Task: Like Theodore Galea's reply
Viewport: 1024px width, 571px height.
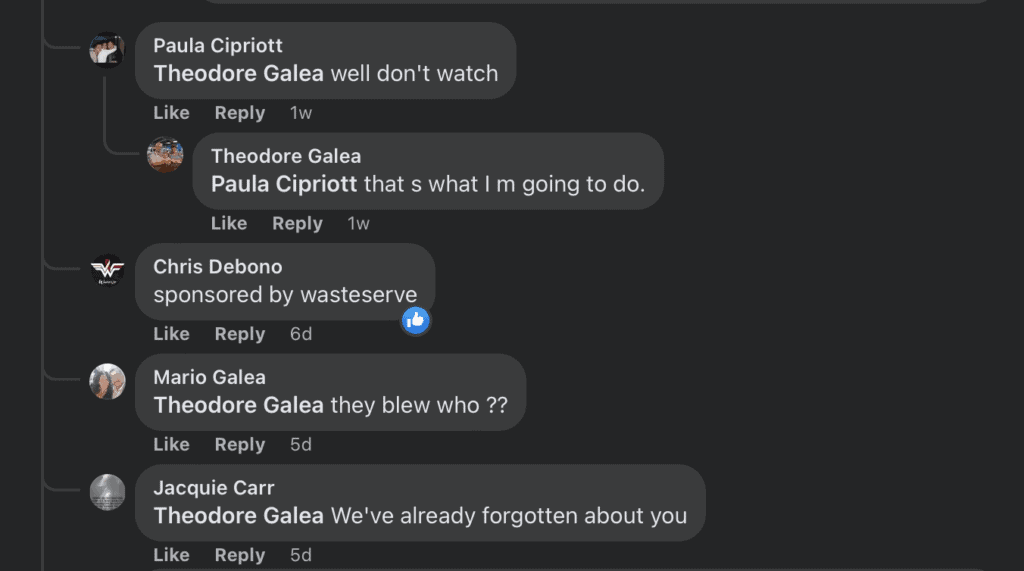Action: [229, 224]
